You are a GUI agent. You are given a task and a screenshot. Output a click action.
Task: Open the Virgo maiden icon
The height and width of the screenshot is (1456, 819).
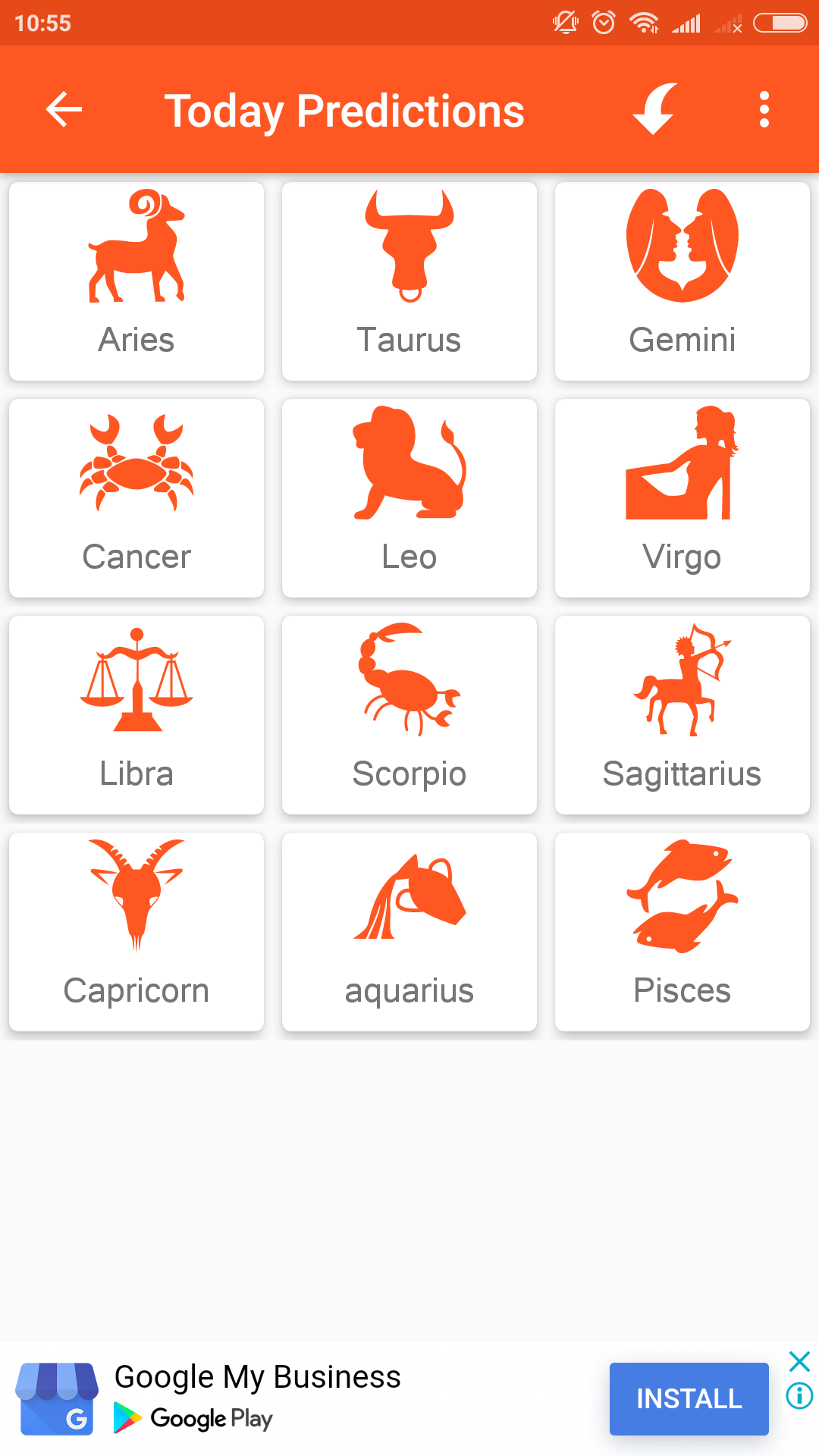(682, 466)
